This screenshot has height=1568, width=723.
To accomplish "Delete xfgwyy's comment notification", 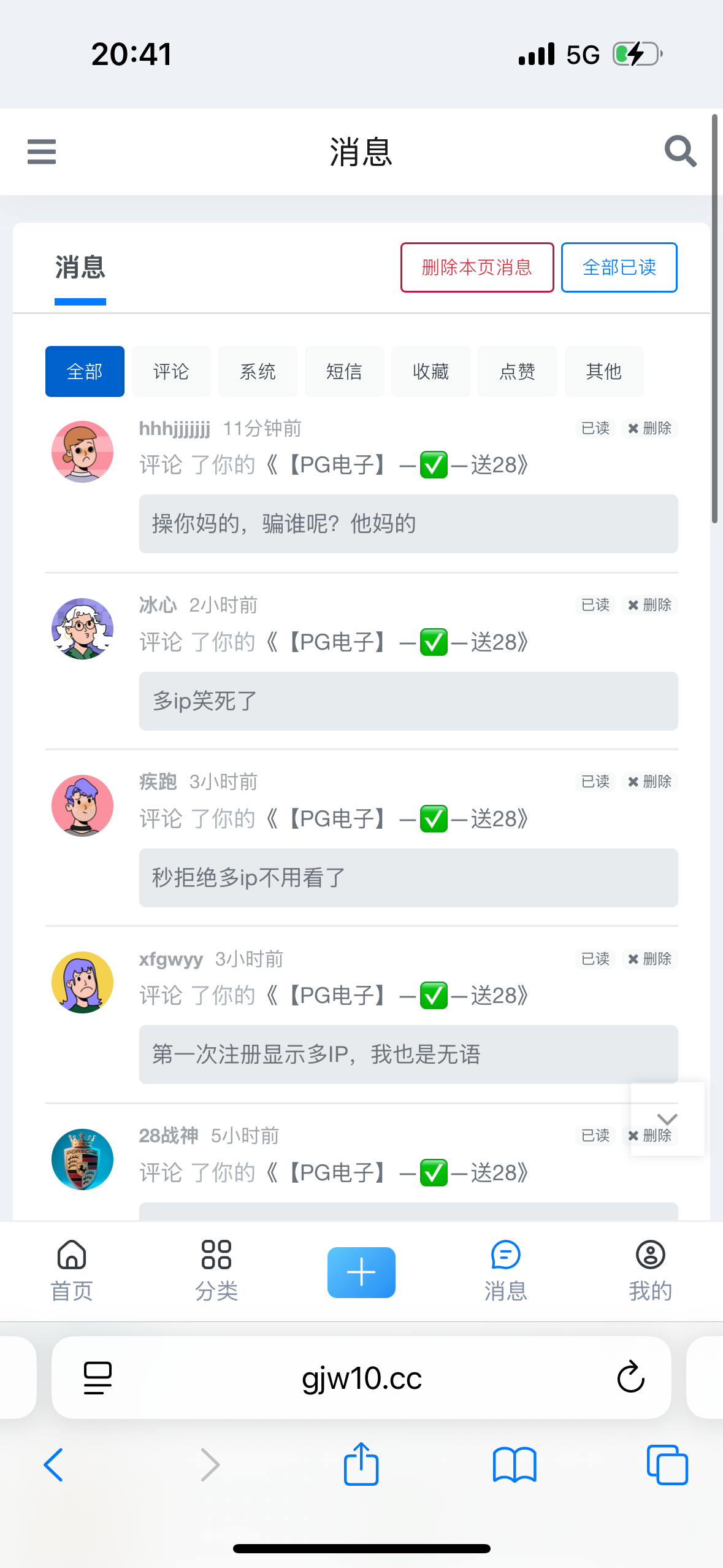I will (649, 959).
